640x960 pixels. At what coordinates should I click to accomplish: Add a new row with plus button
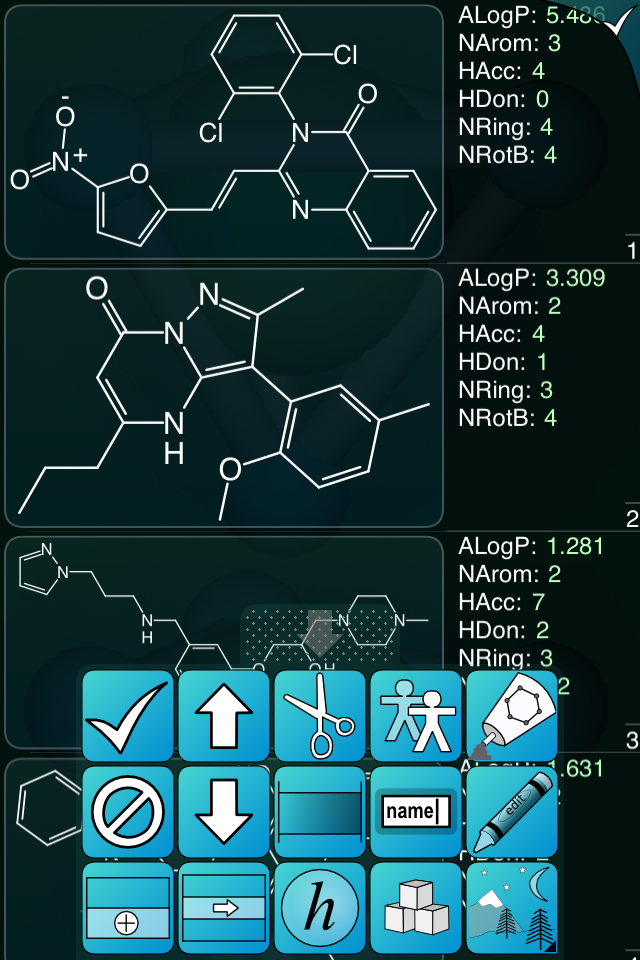tap(127, 908)
